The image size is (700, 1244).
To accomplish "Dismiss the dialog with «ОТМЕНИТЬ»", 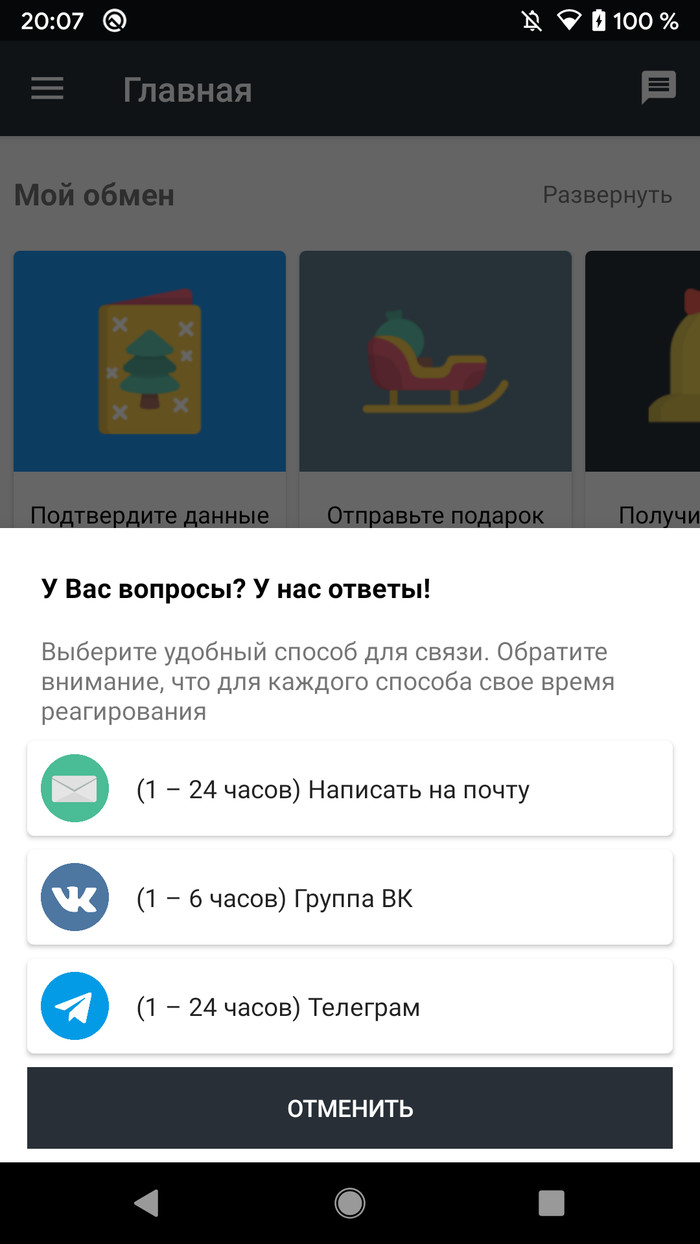I will [349, 1108].
